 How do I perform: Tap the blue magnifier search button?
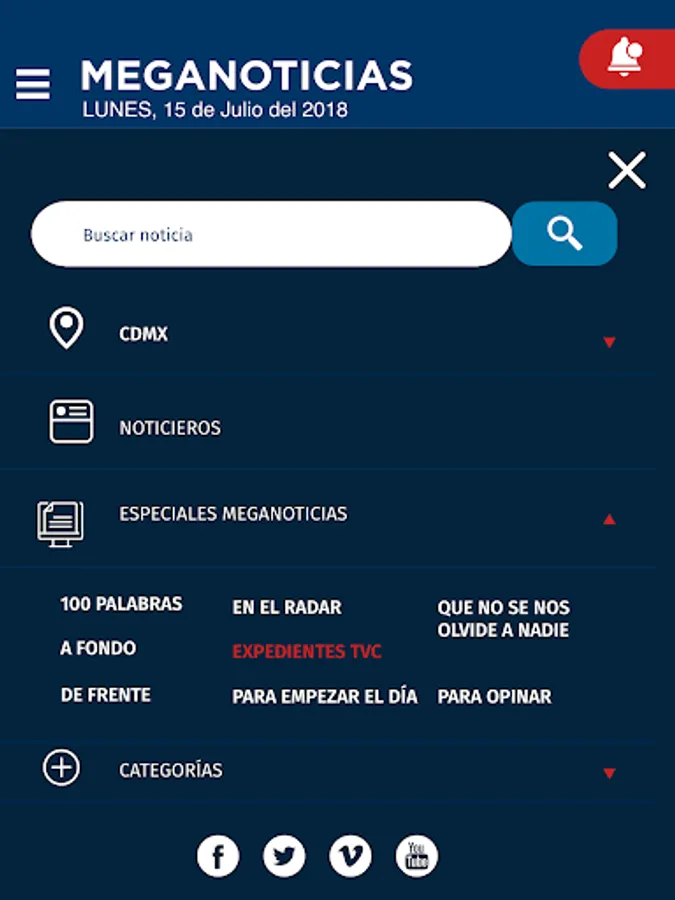coord(564,234)
